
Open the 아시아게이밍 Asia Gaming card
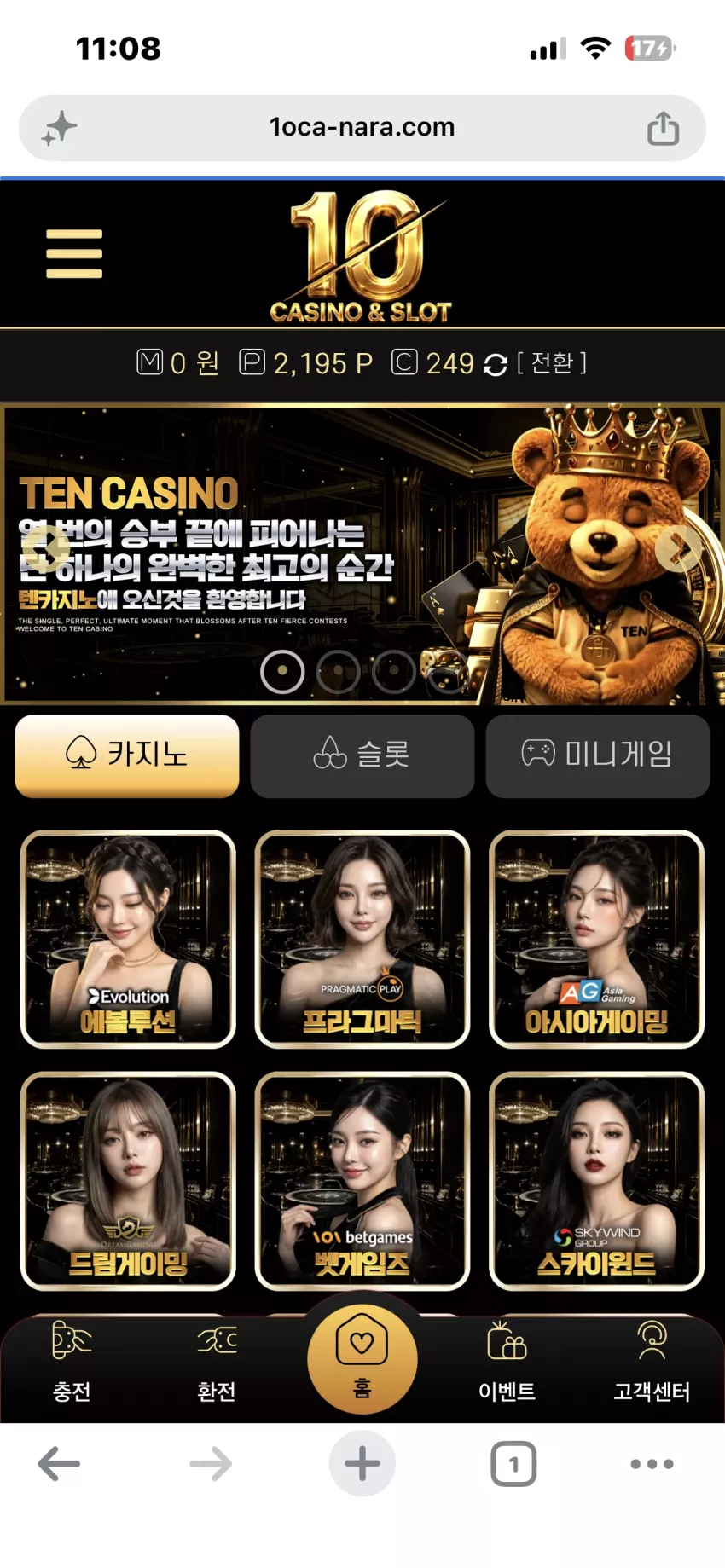tap(597, 939)
